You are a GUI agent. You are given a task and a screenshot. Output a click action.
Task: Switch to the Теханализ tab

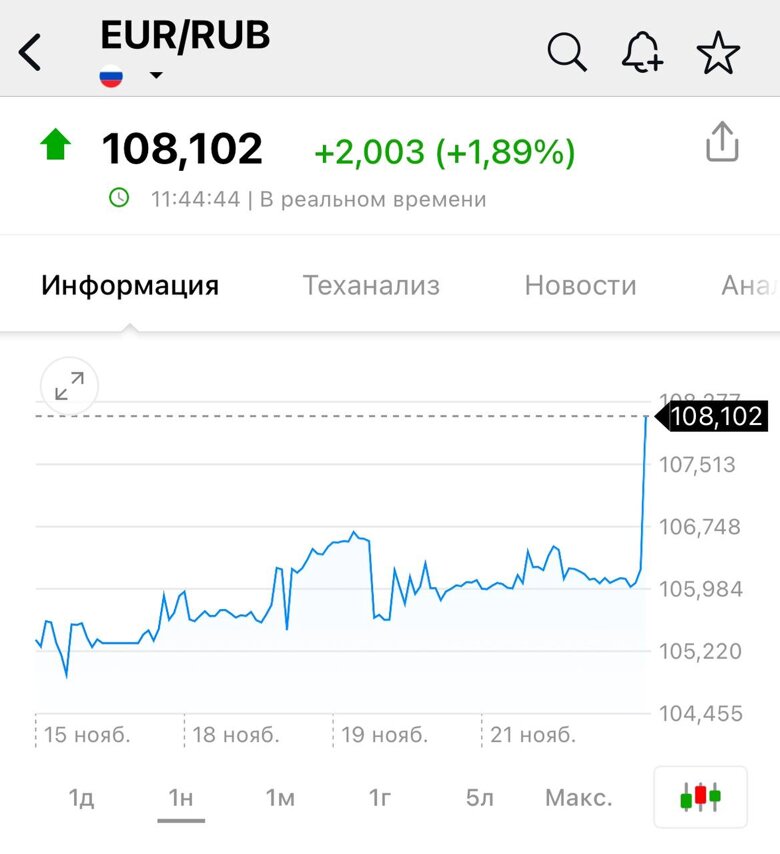coord(370,285)
